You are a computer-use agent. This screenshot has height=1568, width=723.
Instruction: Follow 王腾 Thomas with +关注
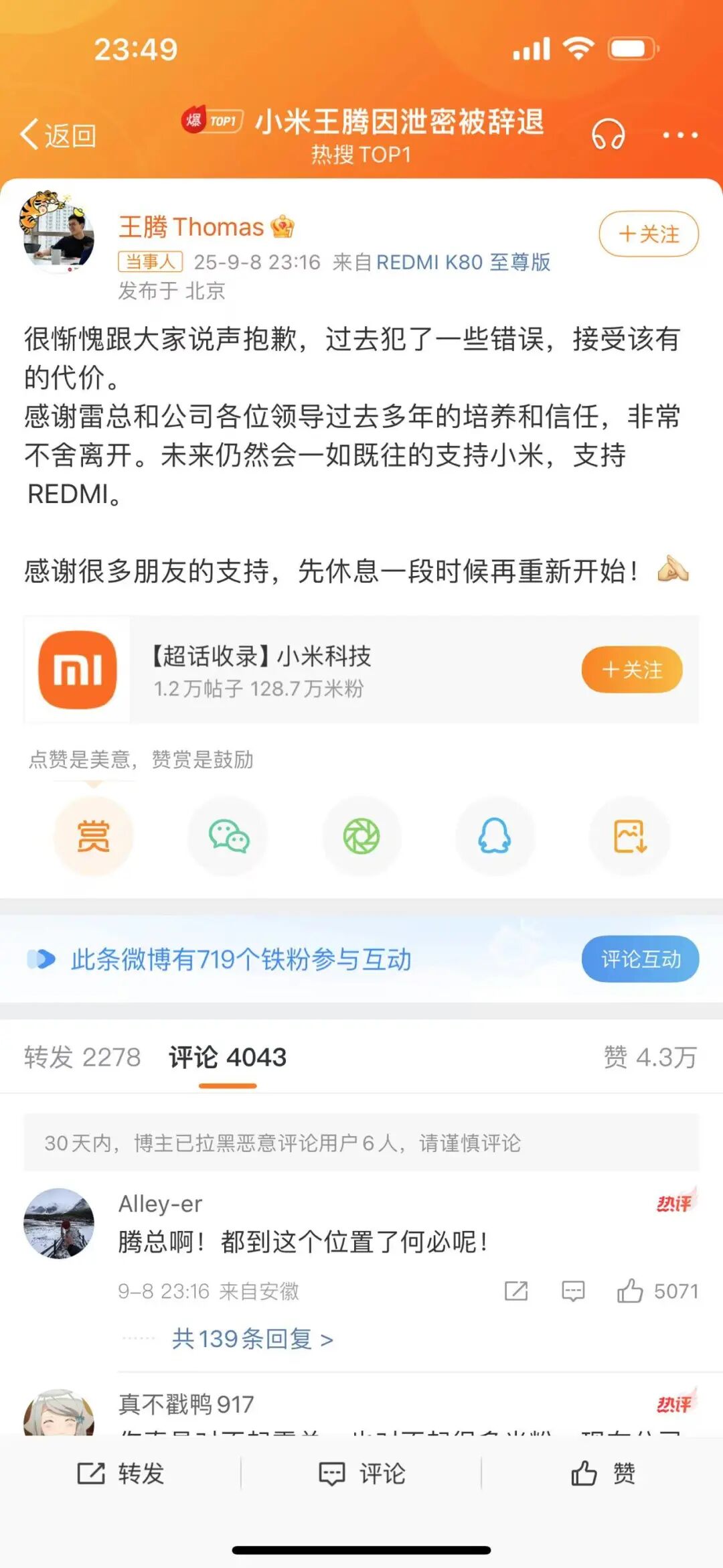648,234
